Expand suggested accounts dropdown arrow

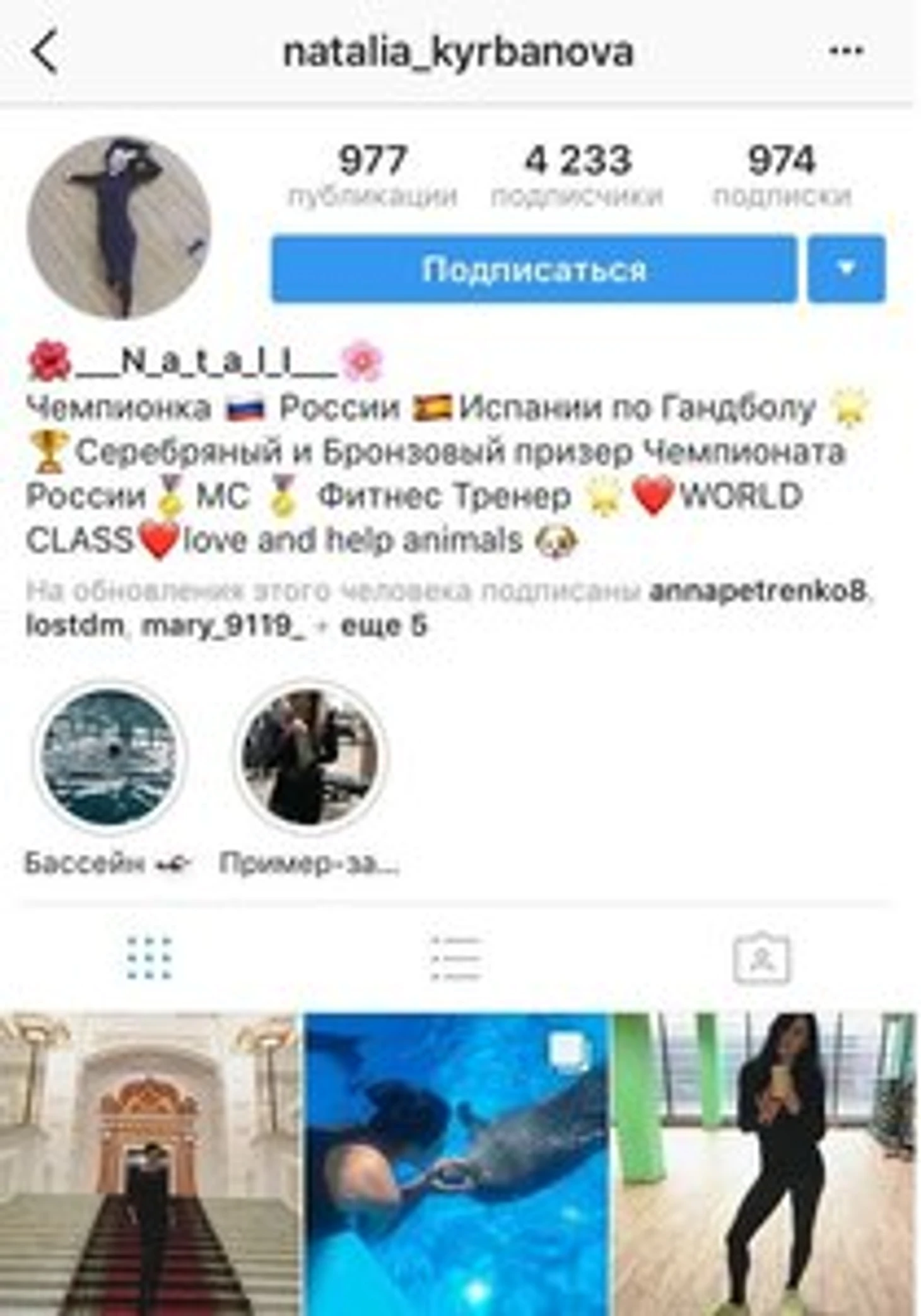point(846,269)
